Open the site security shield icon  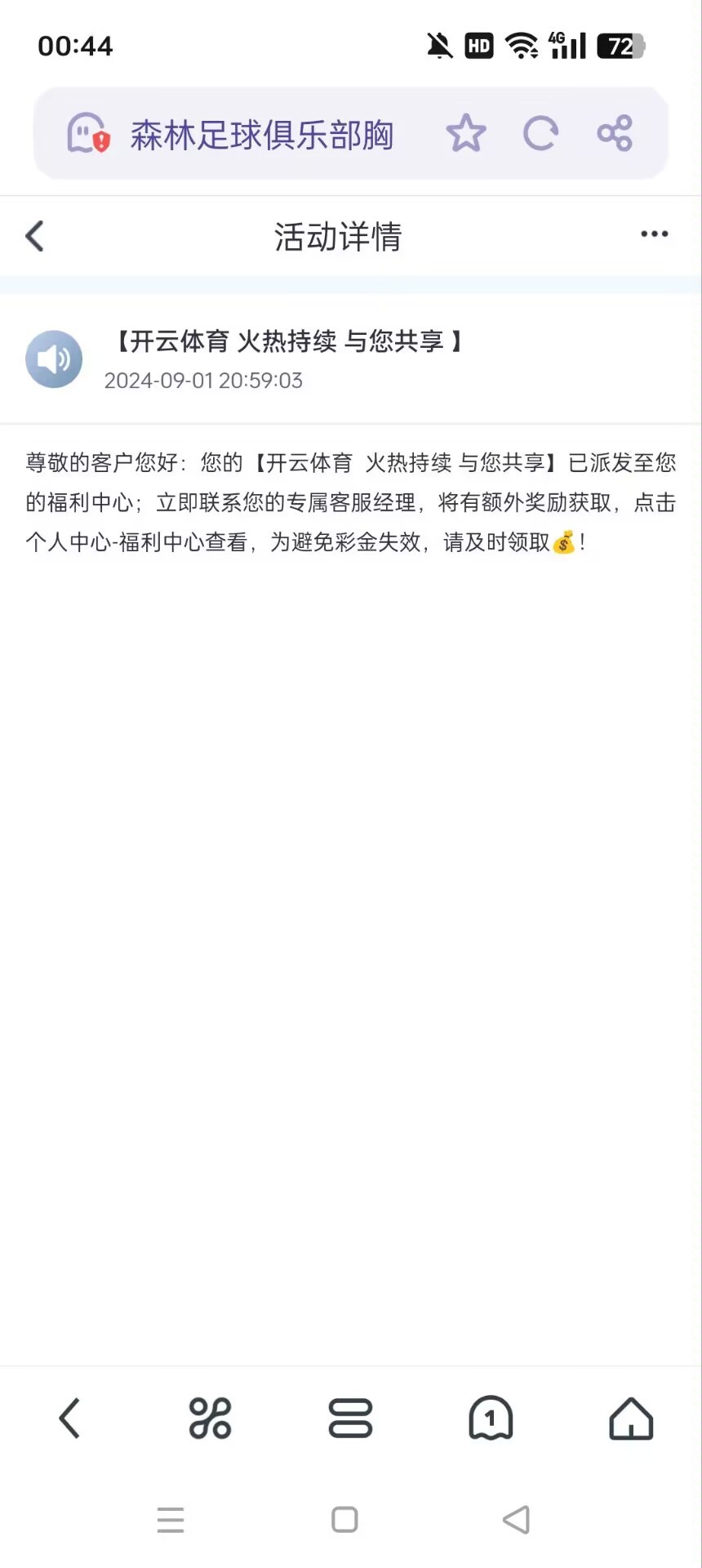pos(88,134)
